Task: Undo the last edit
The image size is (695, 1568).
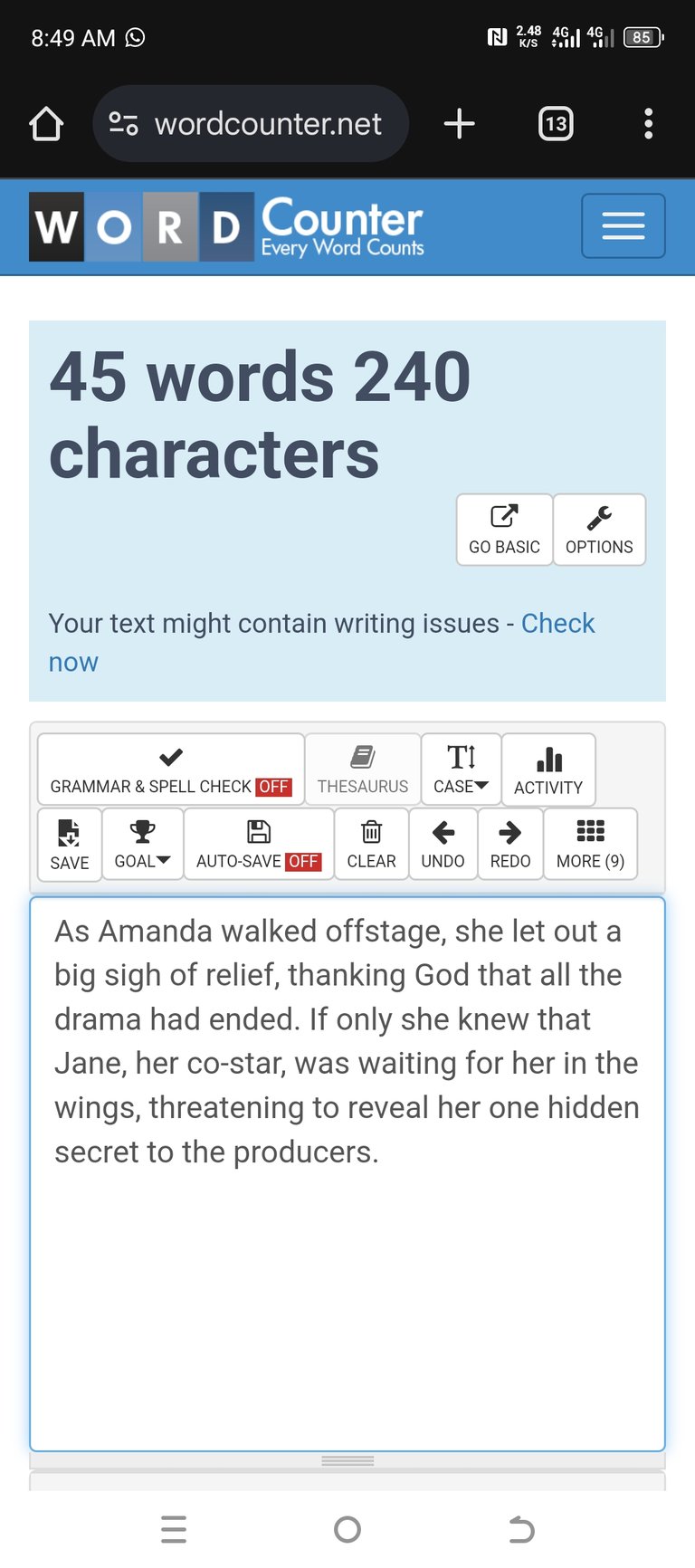Action: [443, 845]
